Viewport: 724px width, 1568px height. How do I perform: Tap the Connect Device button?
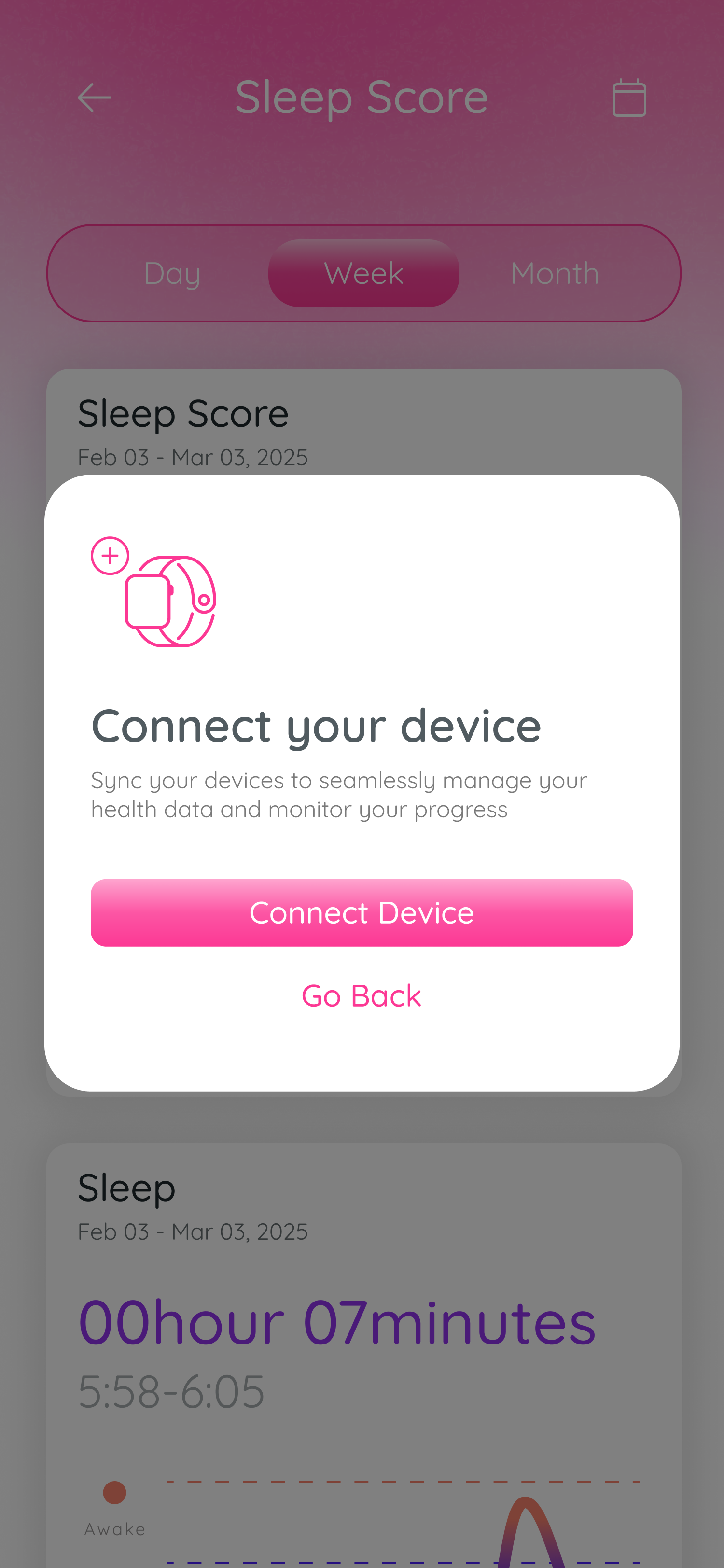point(362,912)
